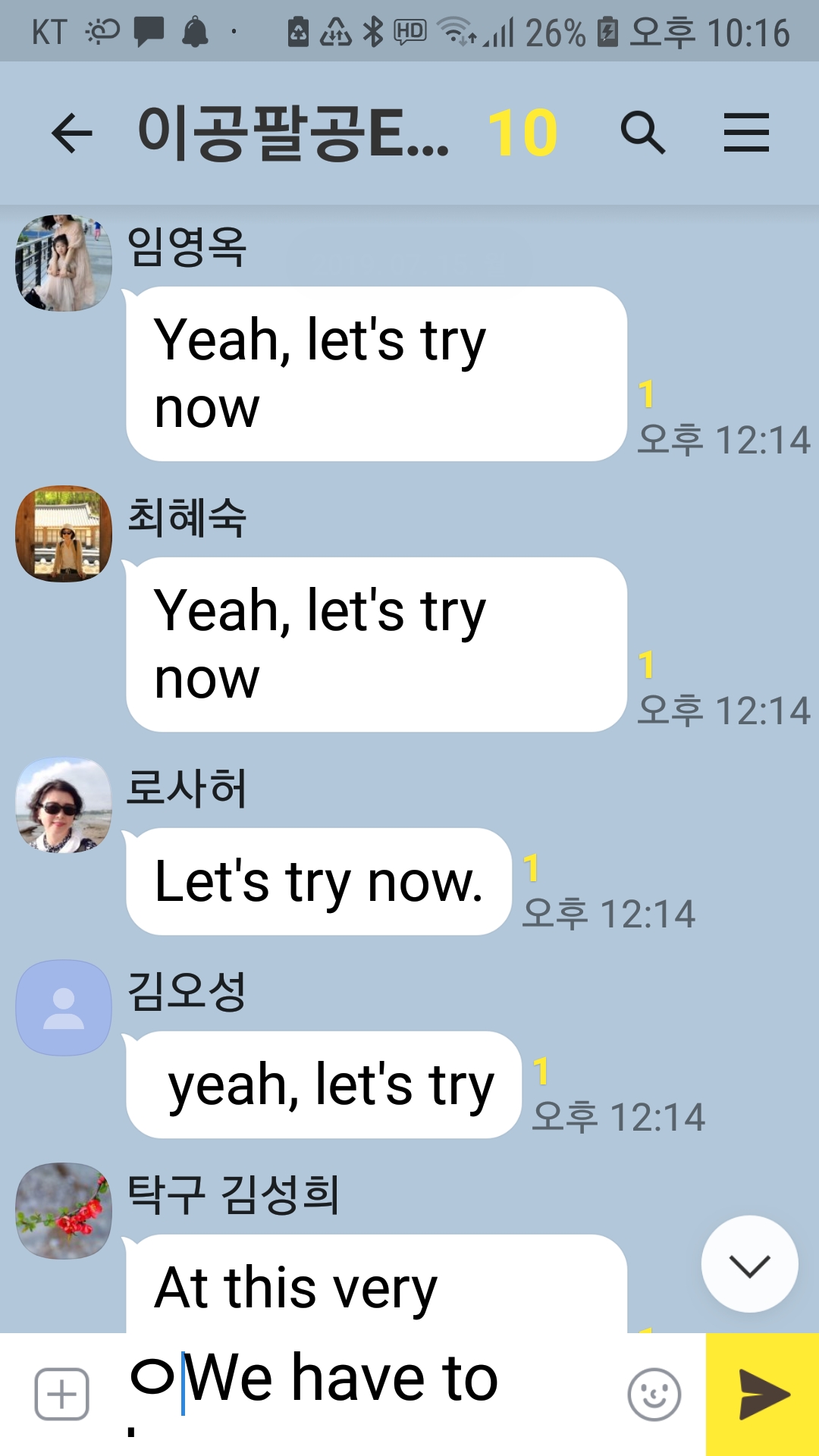Send the typed message
Screen dimensions: 819x1456
pos(762,1394)
